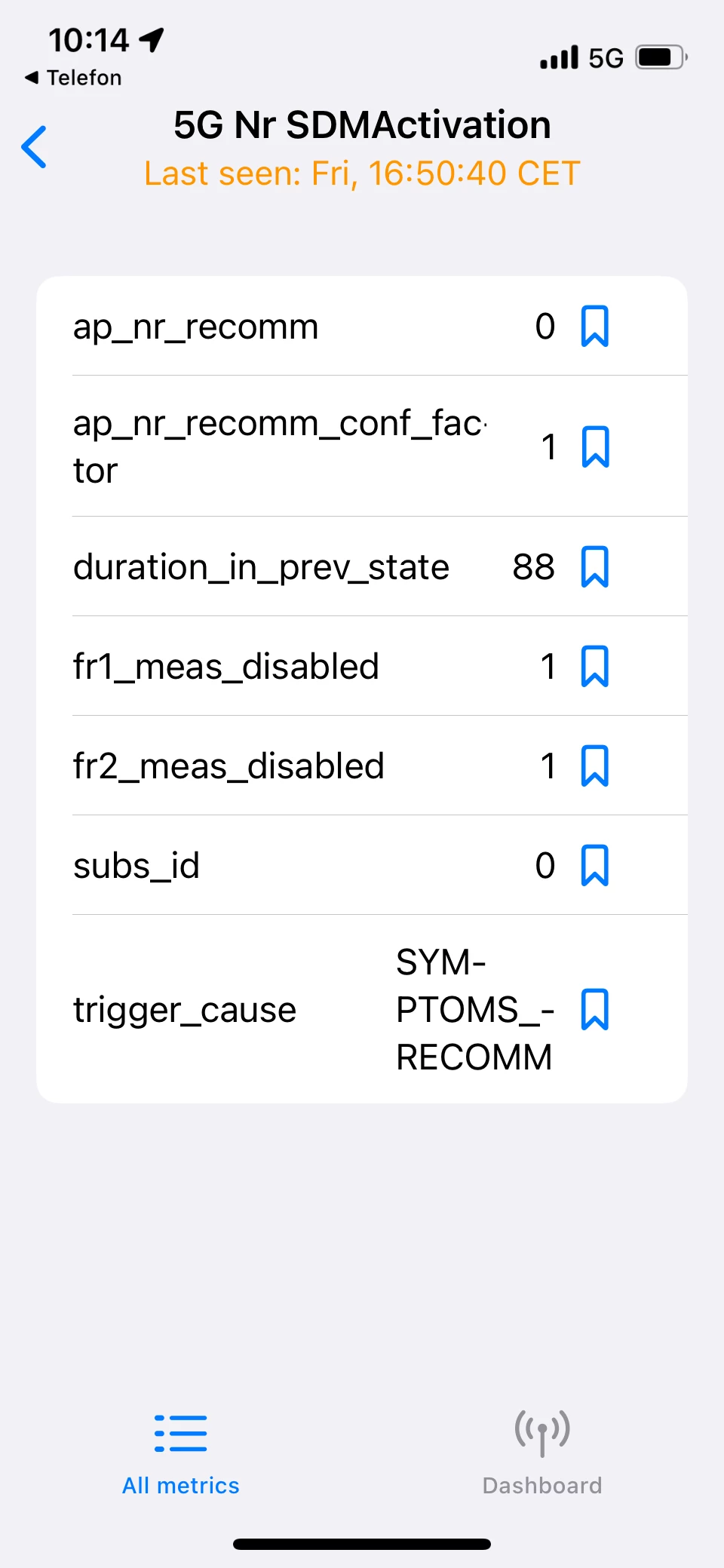Screen dimensions: 724x1568
Task: Bookmark the duration_in_prev_state metric
Action: 594,566
